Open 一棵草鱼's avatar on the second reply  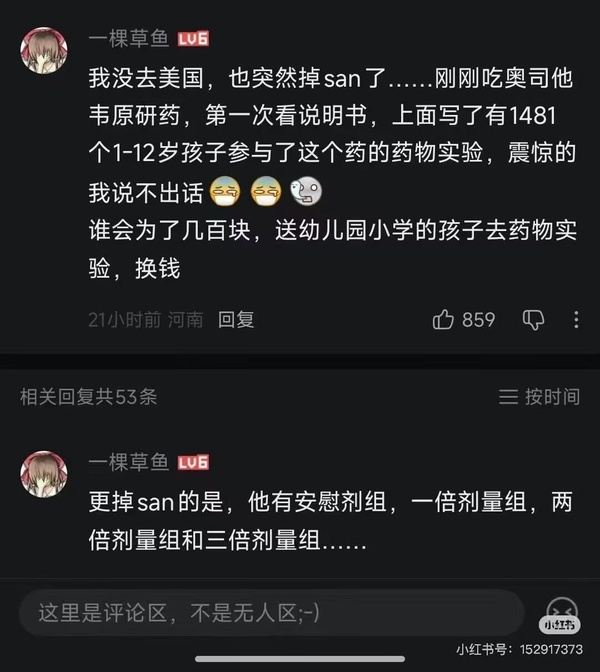coord(44,473)
